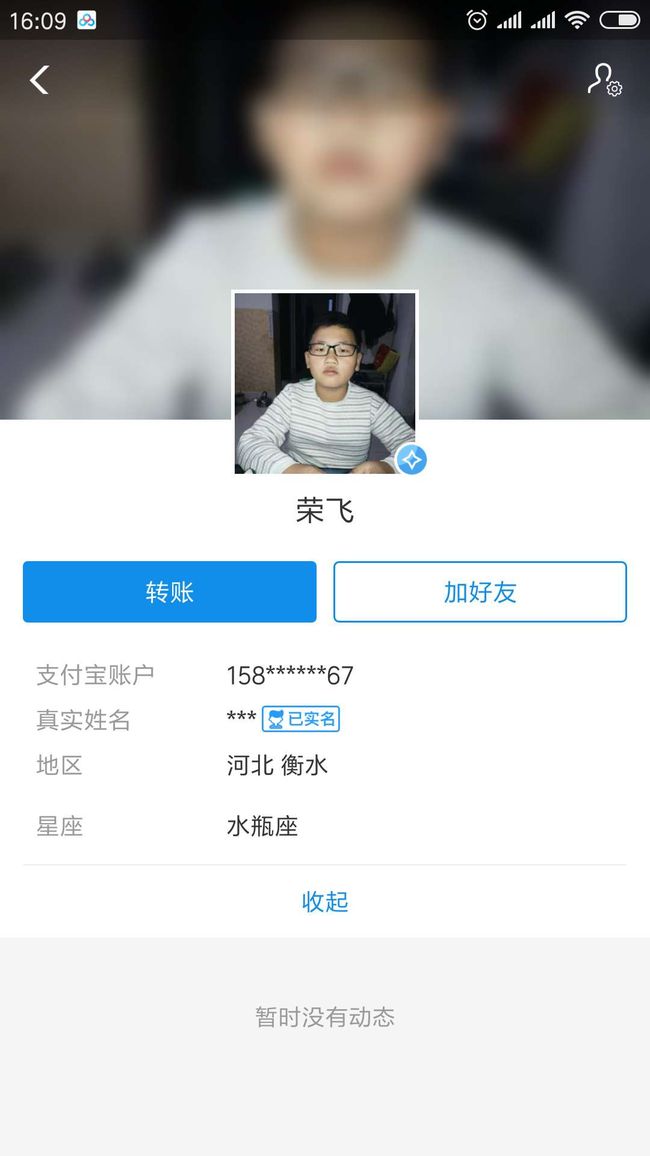Open the profile avatar photo

[x=325, y=383]
